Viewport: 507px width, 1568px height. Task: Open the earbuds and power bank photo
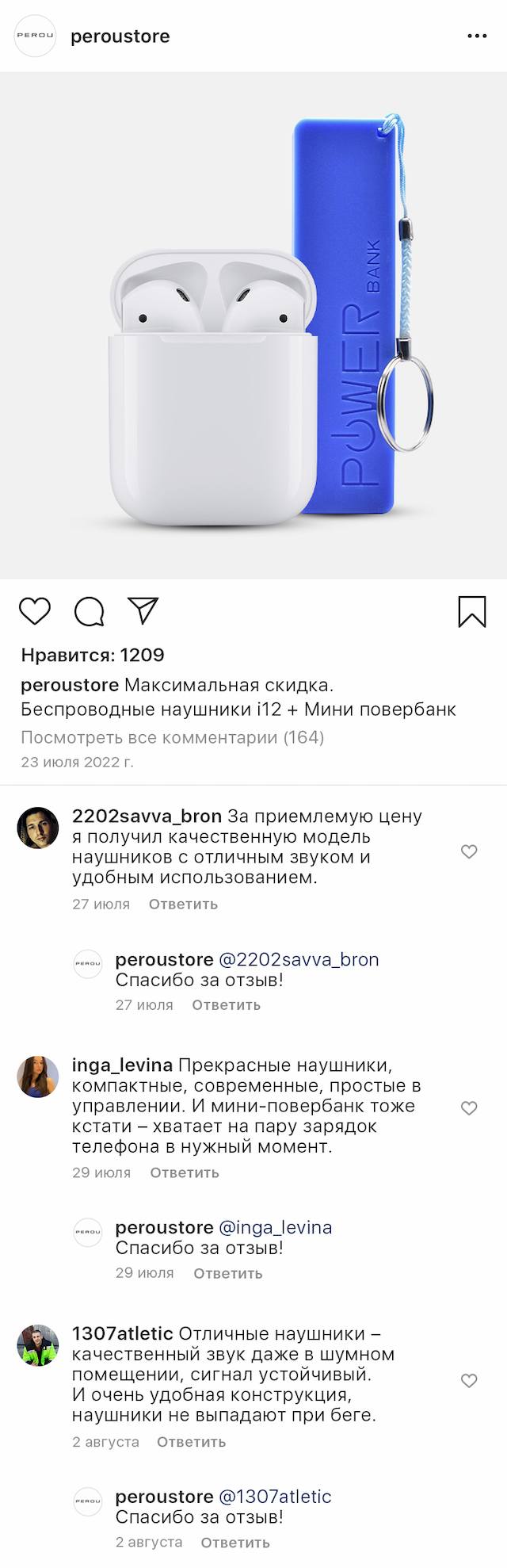(253, 325)
